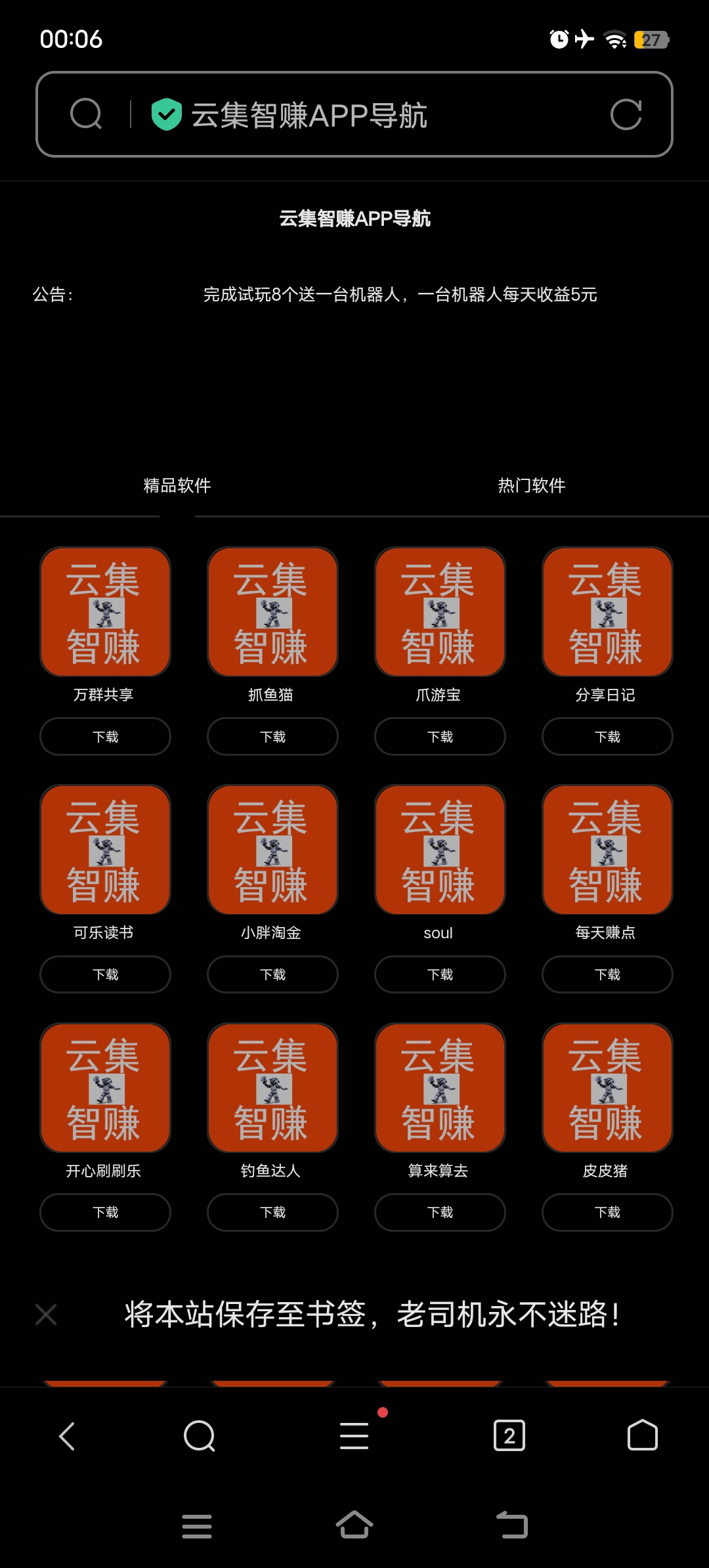Download the 万群共享 app
The width and height of the screenshot is (709, 1568).
click(x=106, y=736)
